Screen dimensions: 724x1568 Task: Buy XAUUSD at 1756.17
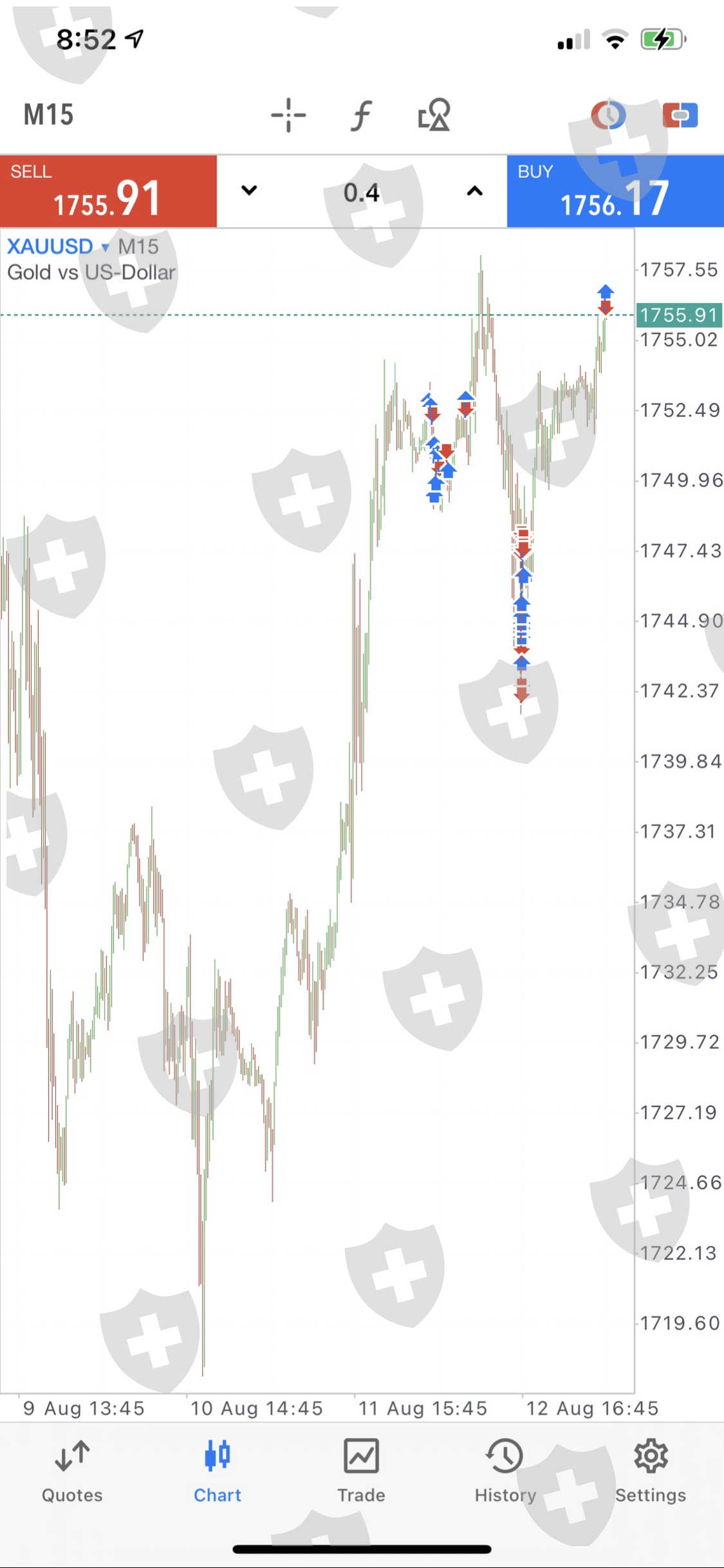(x=615, y=191)
